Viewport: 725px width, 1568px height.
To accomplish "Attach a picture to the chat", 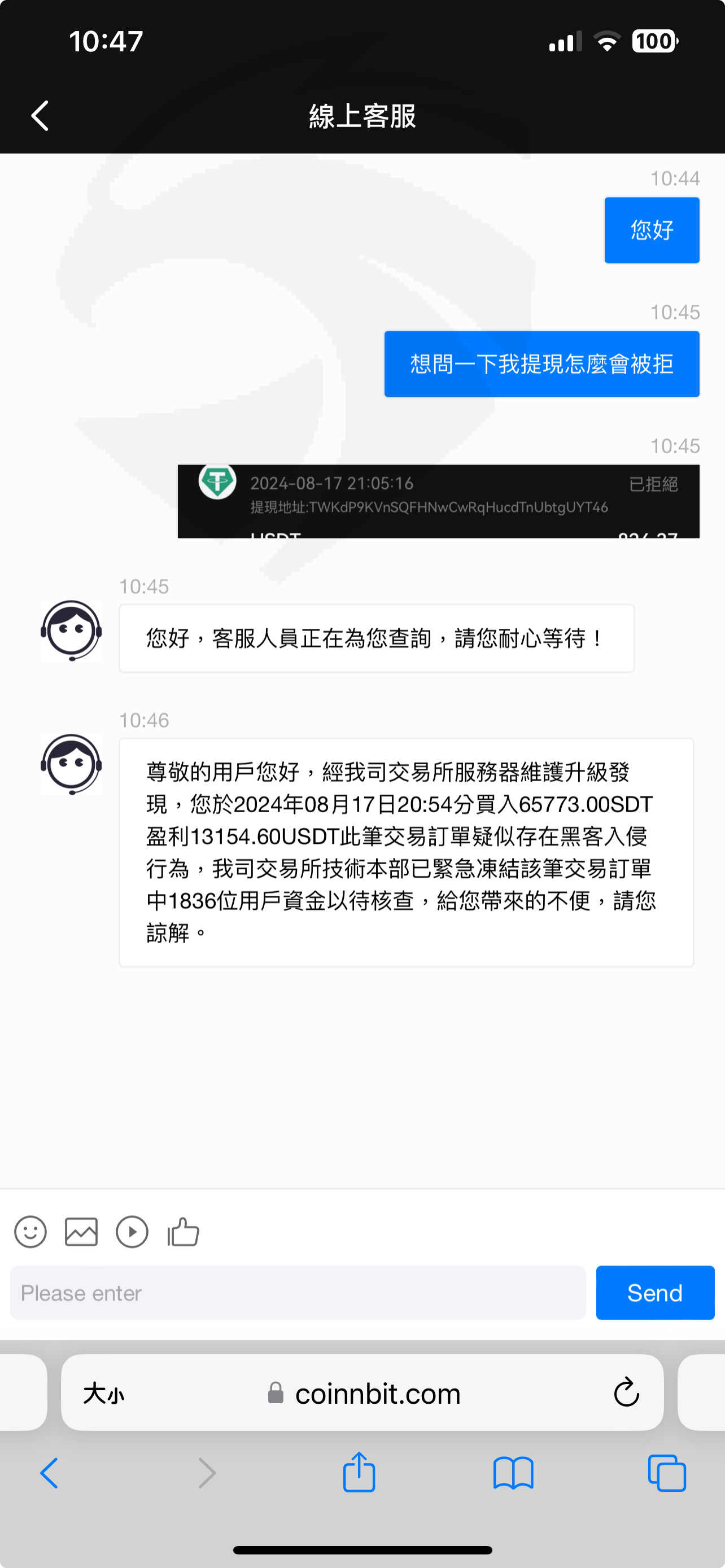I will pyautogui.click(x=81, y=1232).
